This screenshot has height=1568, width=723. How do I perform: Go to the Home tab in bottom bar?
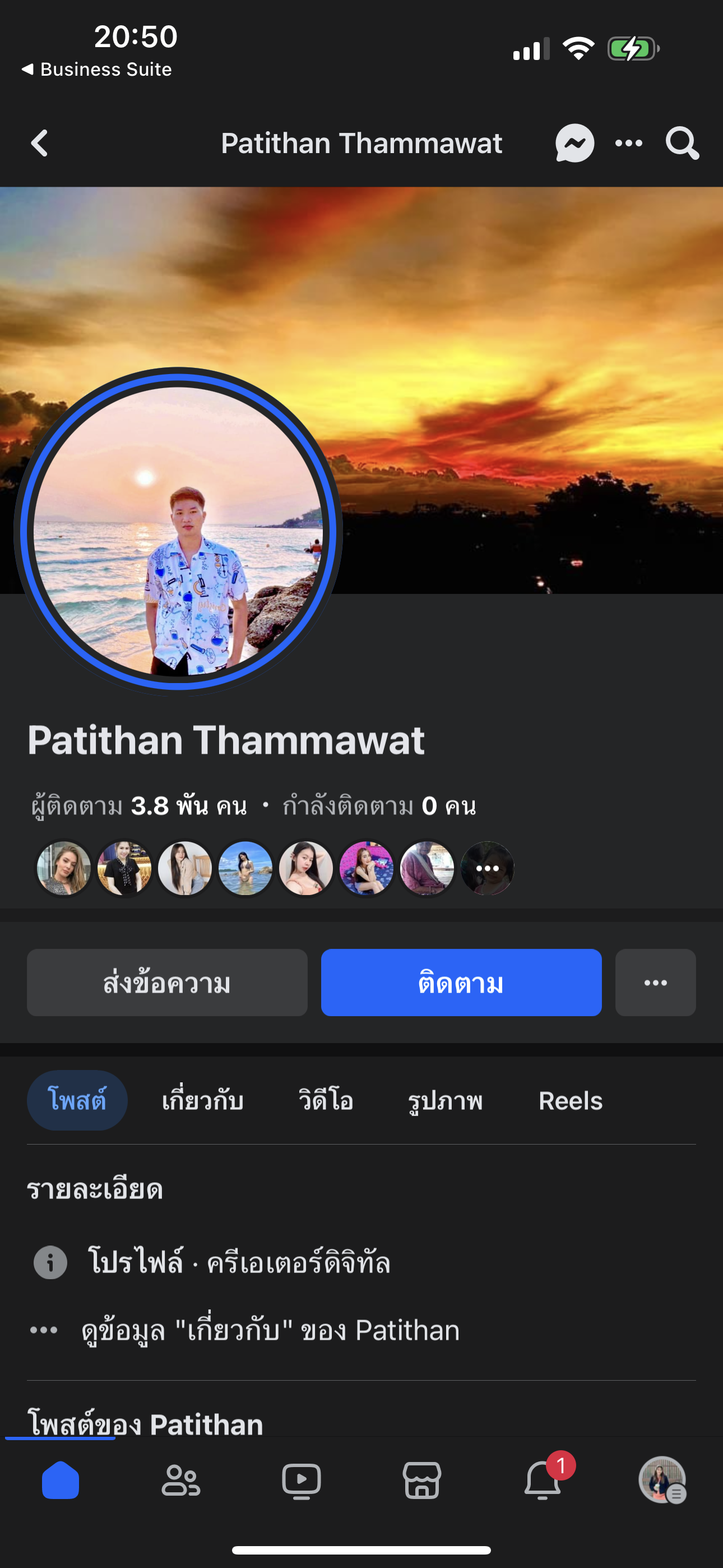(61, 1481)
